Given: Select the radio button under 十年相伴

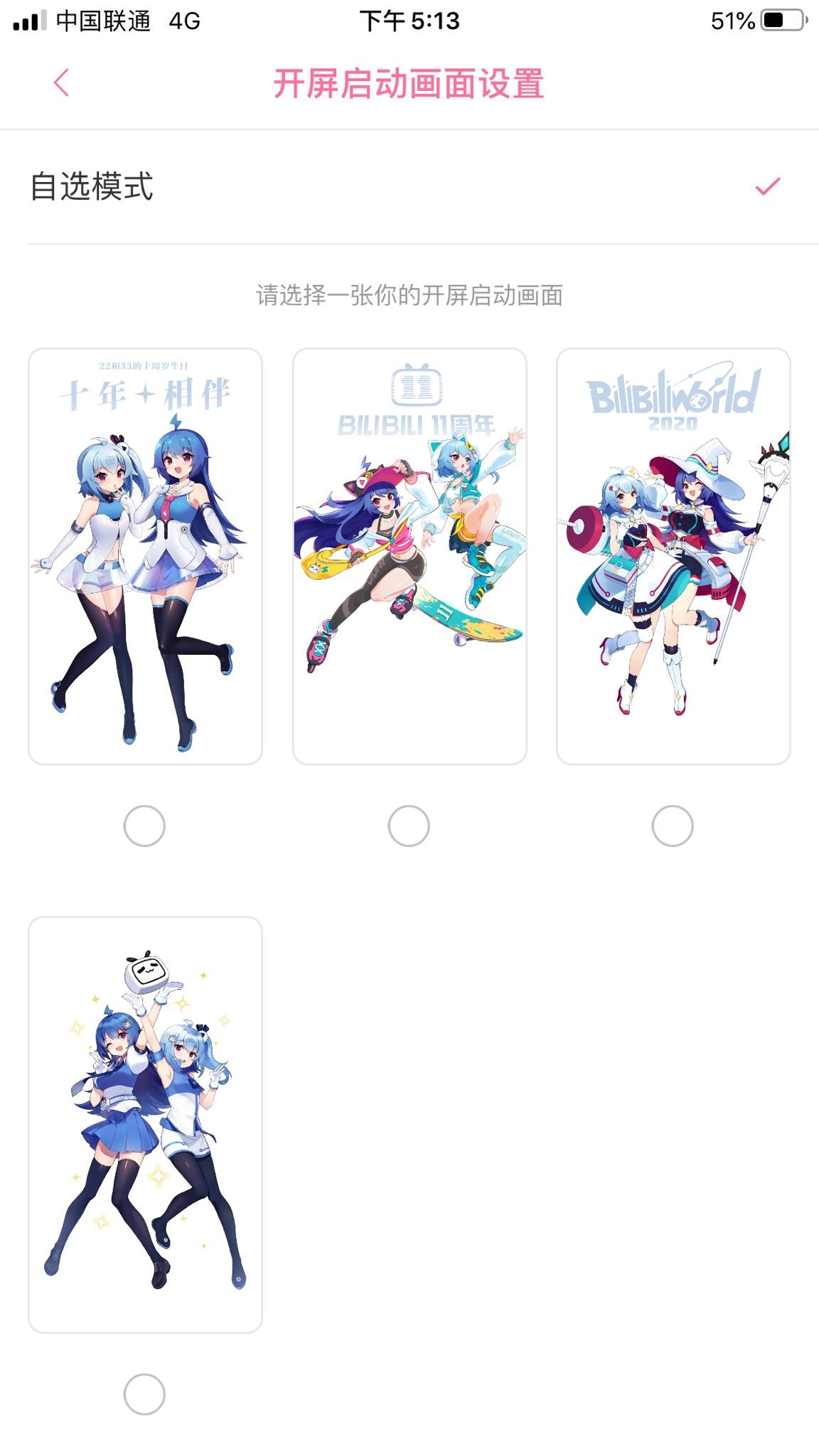Looking at the screenshot, I should 144,826.
